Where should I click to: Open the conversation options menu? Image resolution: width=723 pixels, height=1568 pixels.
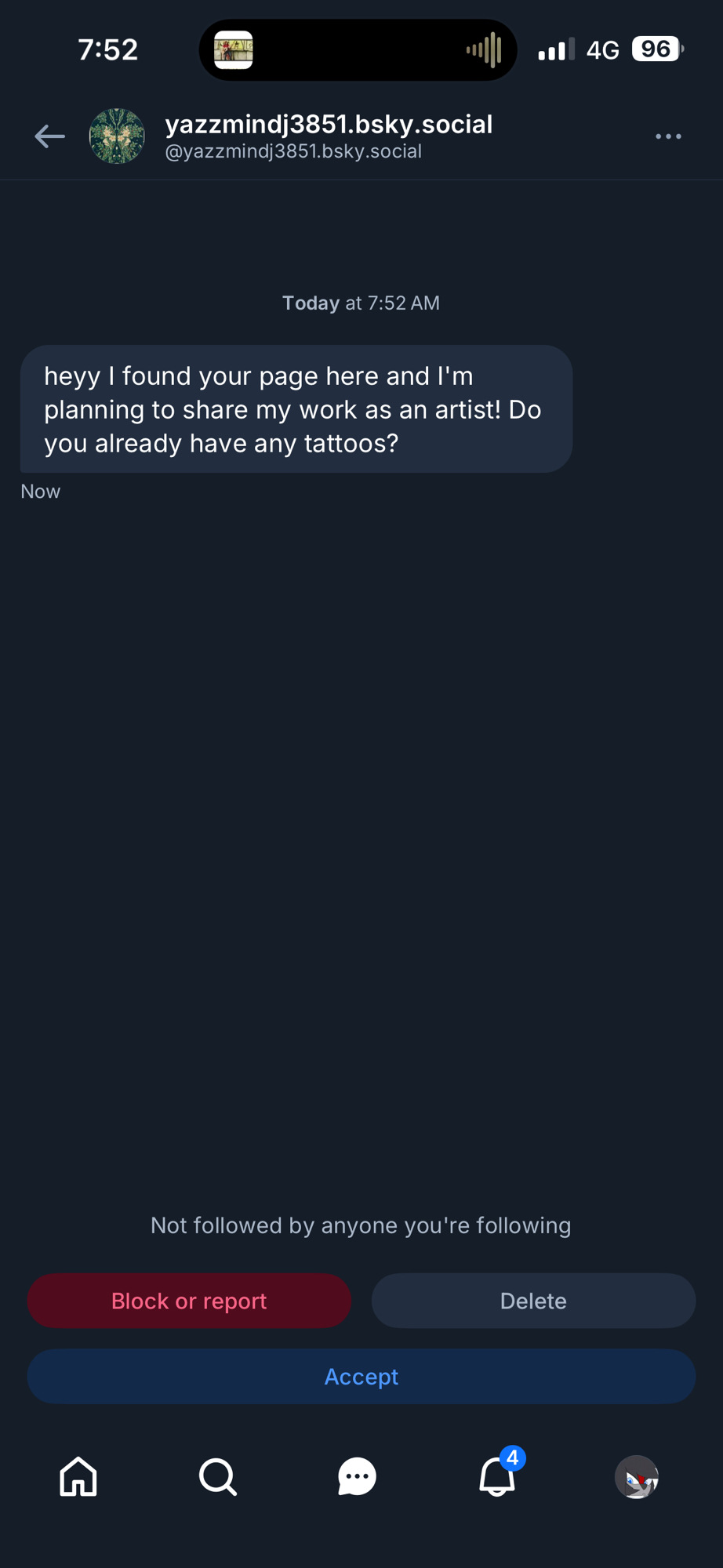pos(668,136)
